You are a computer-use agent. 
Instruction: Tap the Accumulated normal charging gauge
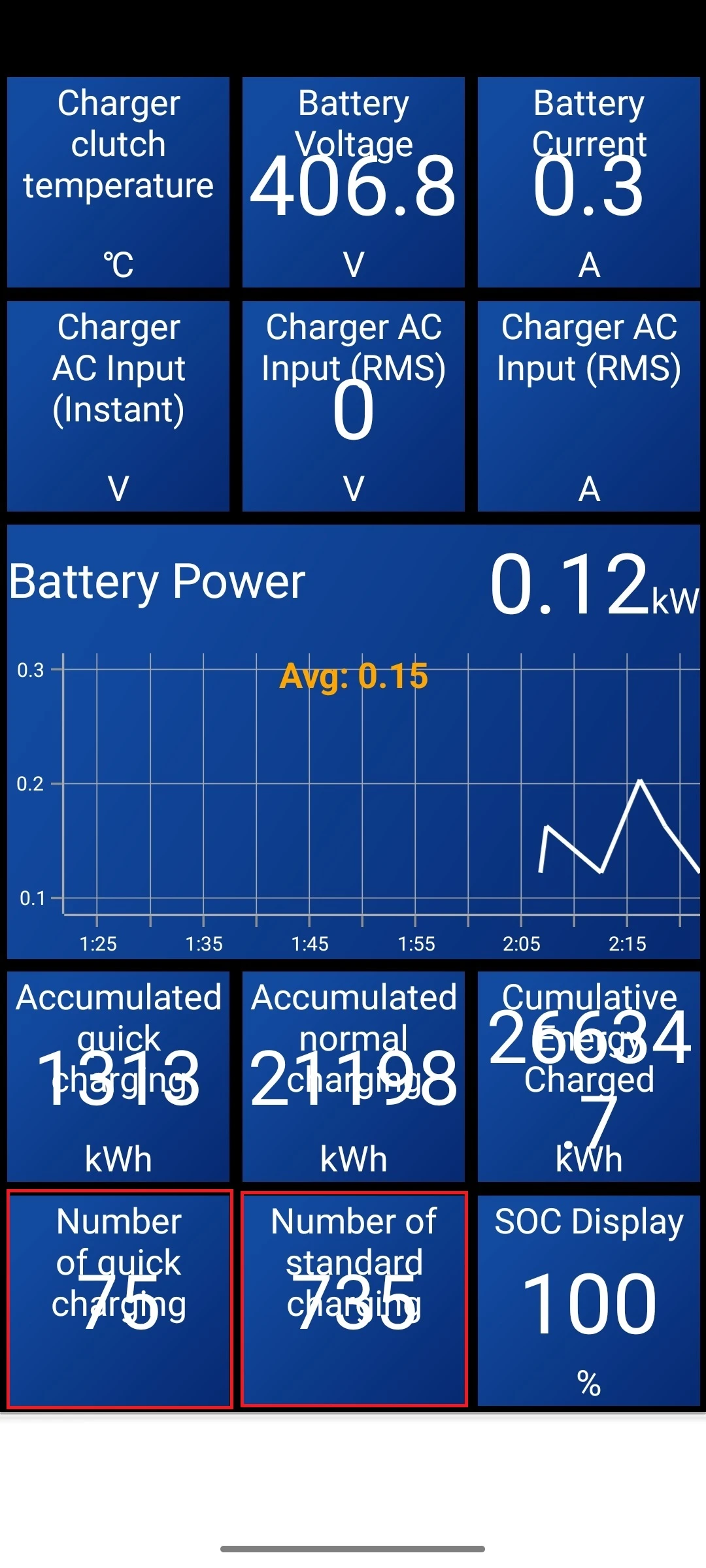click(353, 1076)
